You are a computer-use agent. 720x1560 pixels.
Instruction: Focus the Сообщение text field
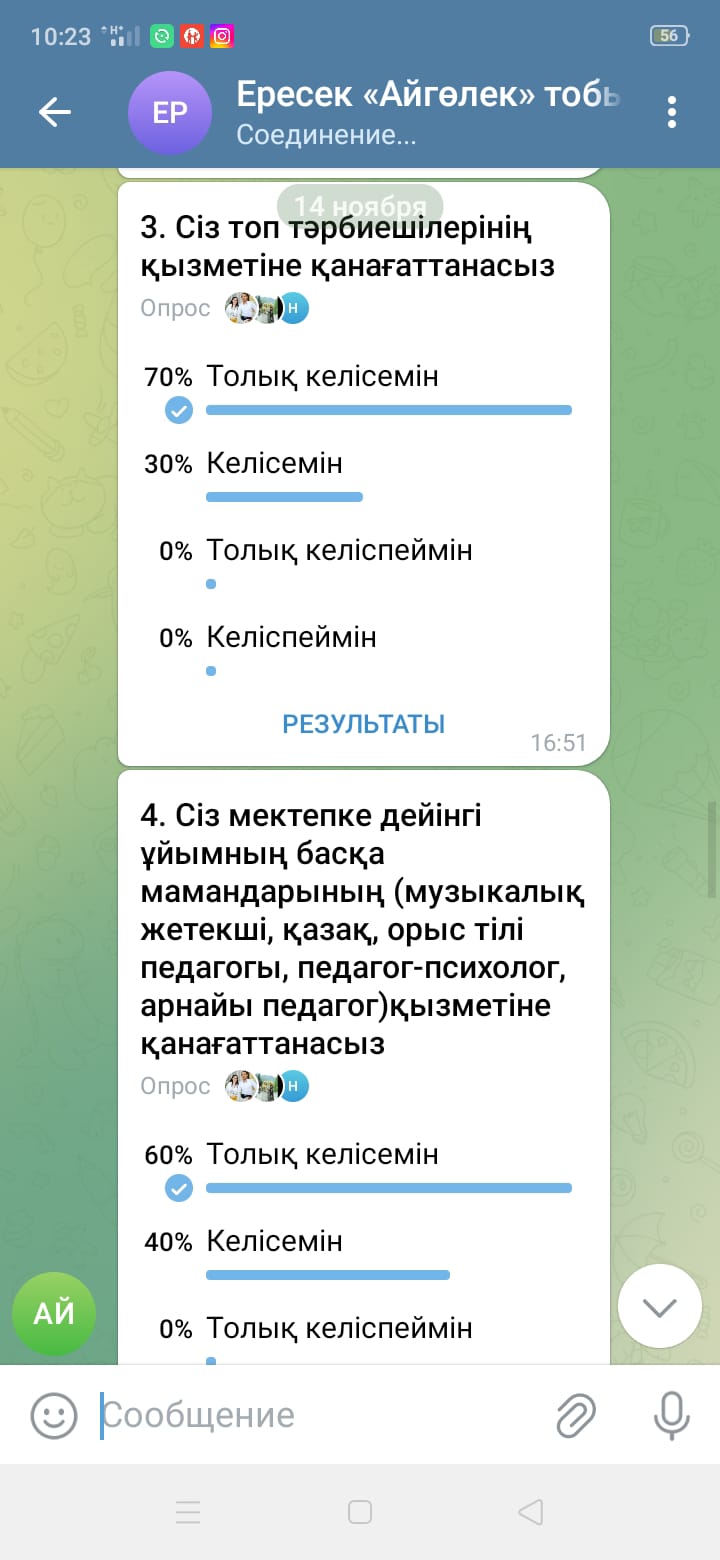pyautogui.click(x=320, y=1415)
